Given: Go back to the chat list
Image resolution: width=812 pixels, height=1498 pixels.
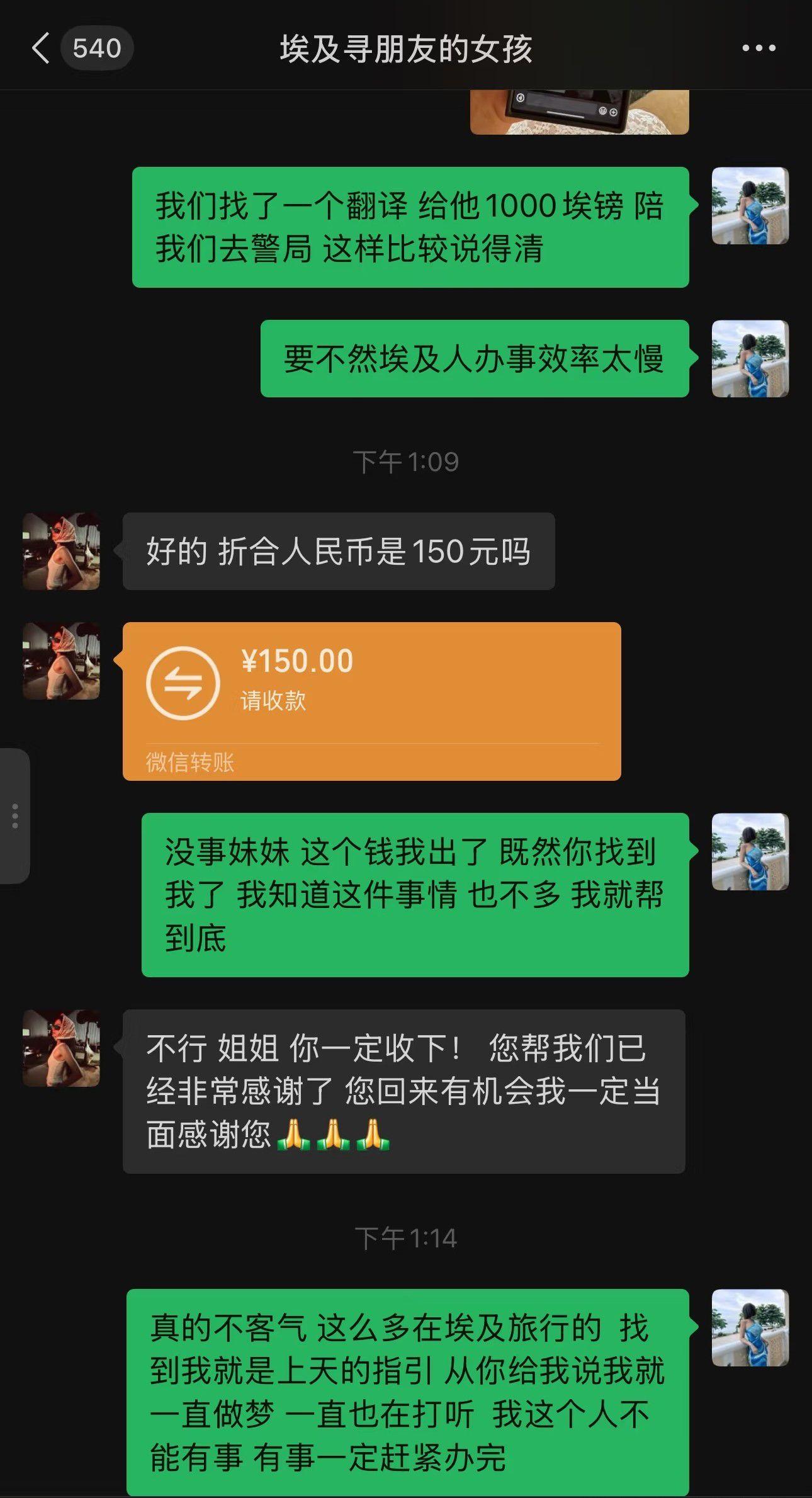Looking at the screenshot, I should (x=42, y=48).
